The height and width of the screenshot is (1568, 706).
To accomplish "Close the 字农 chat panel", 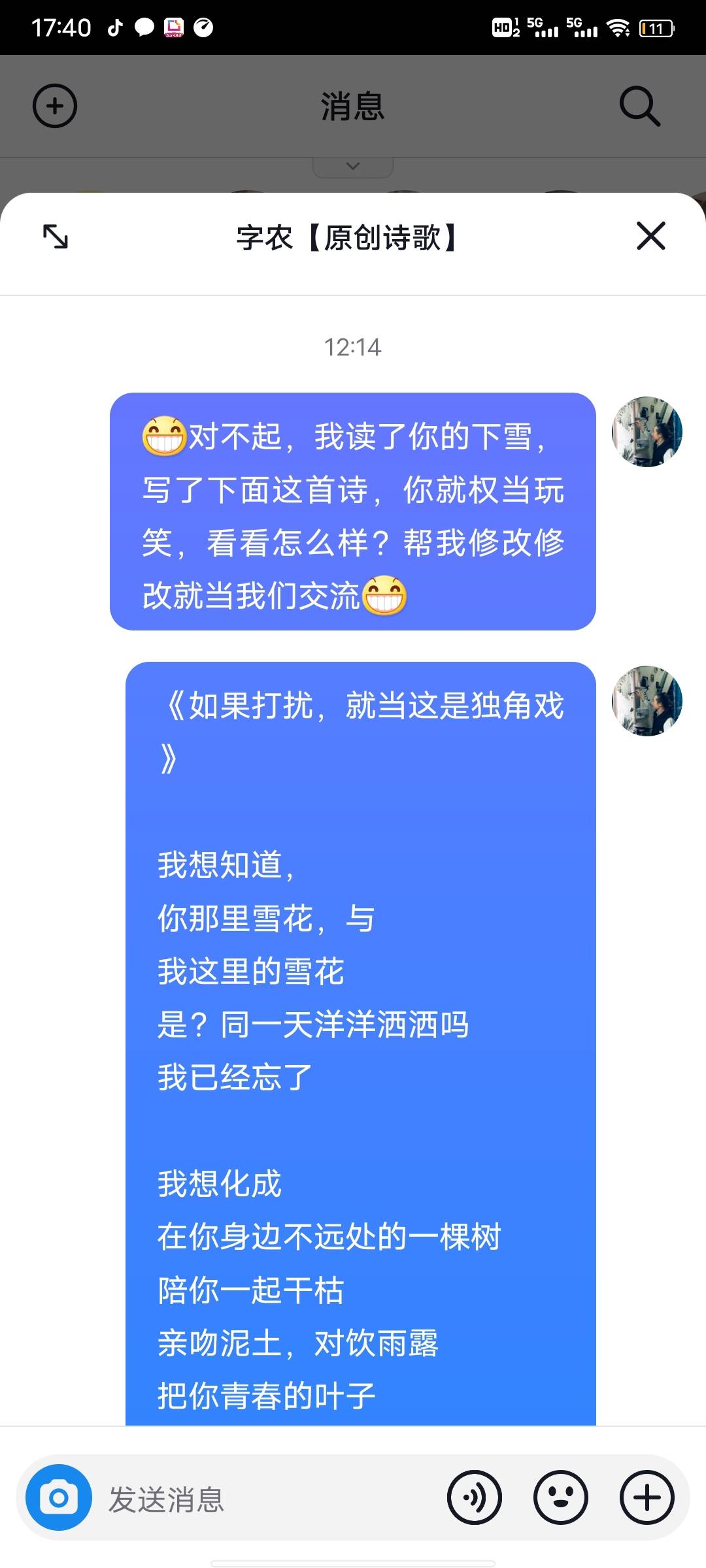I will (650, 236).
